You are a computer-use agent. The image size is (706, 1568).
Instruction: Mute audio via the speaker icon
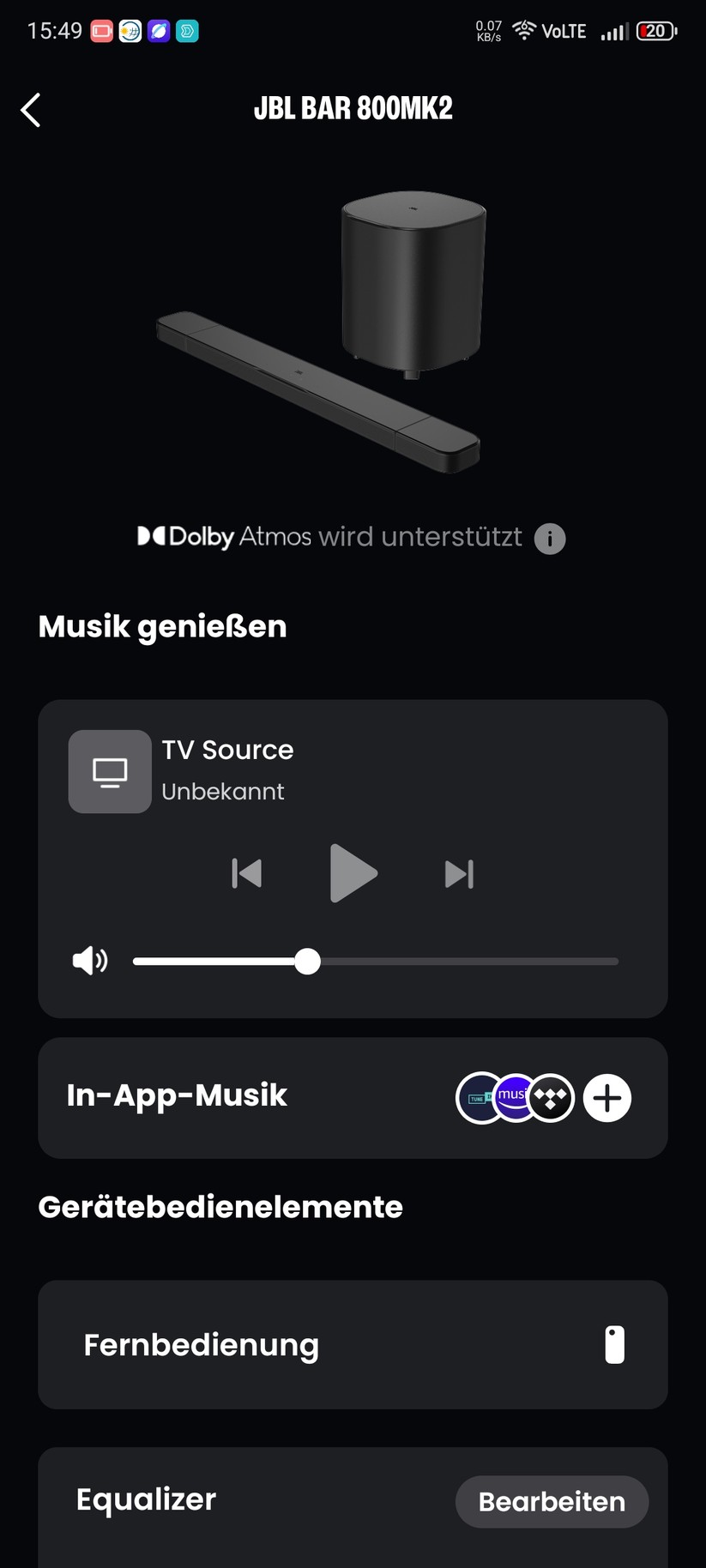[x=89, y=961]
